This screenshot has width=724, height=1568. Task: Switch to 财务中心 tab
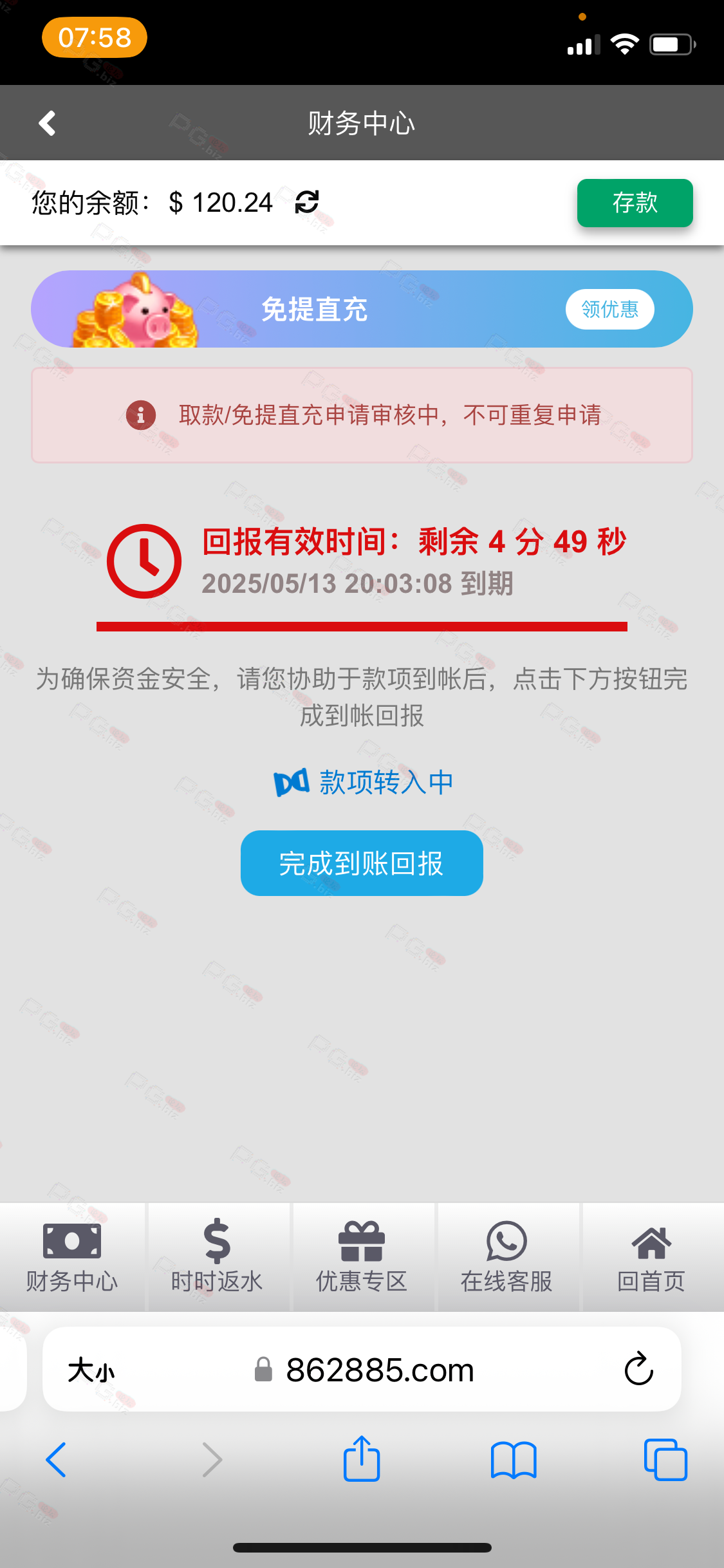pyautogui.click(x=72, y=1256)
